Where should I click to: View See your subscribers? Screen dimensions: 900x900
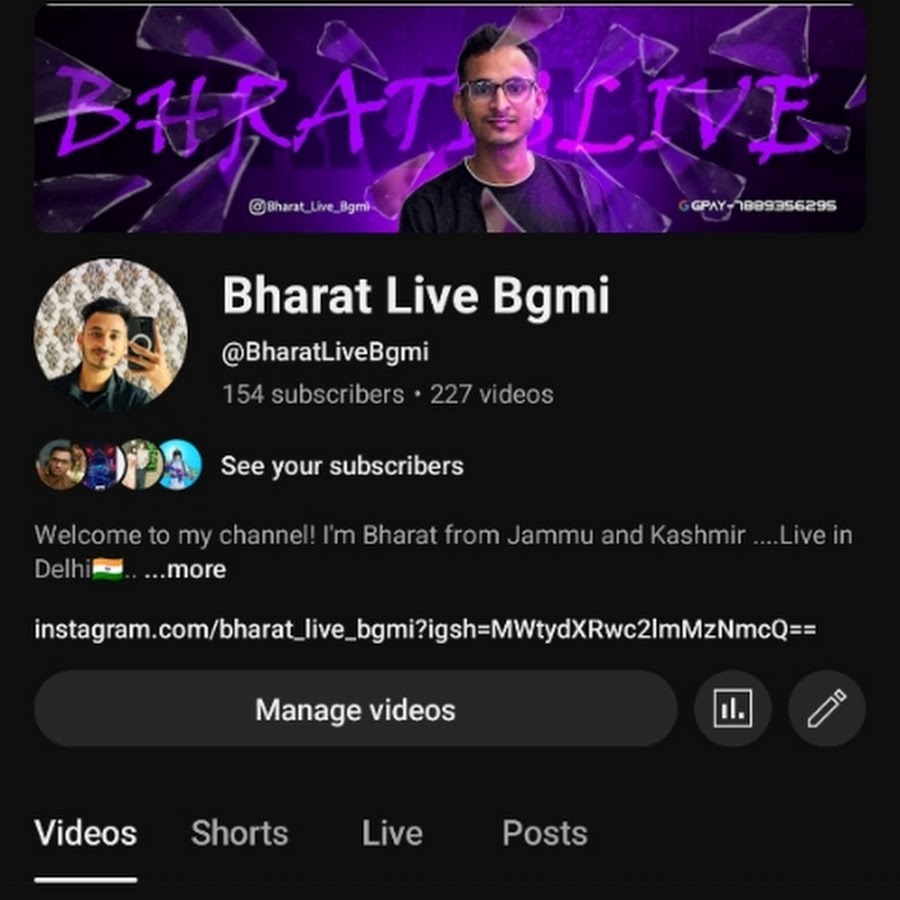tap(341, 466)
